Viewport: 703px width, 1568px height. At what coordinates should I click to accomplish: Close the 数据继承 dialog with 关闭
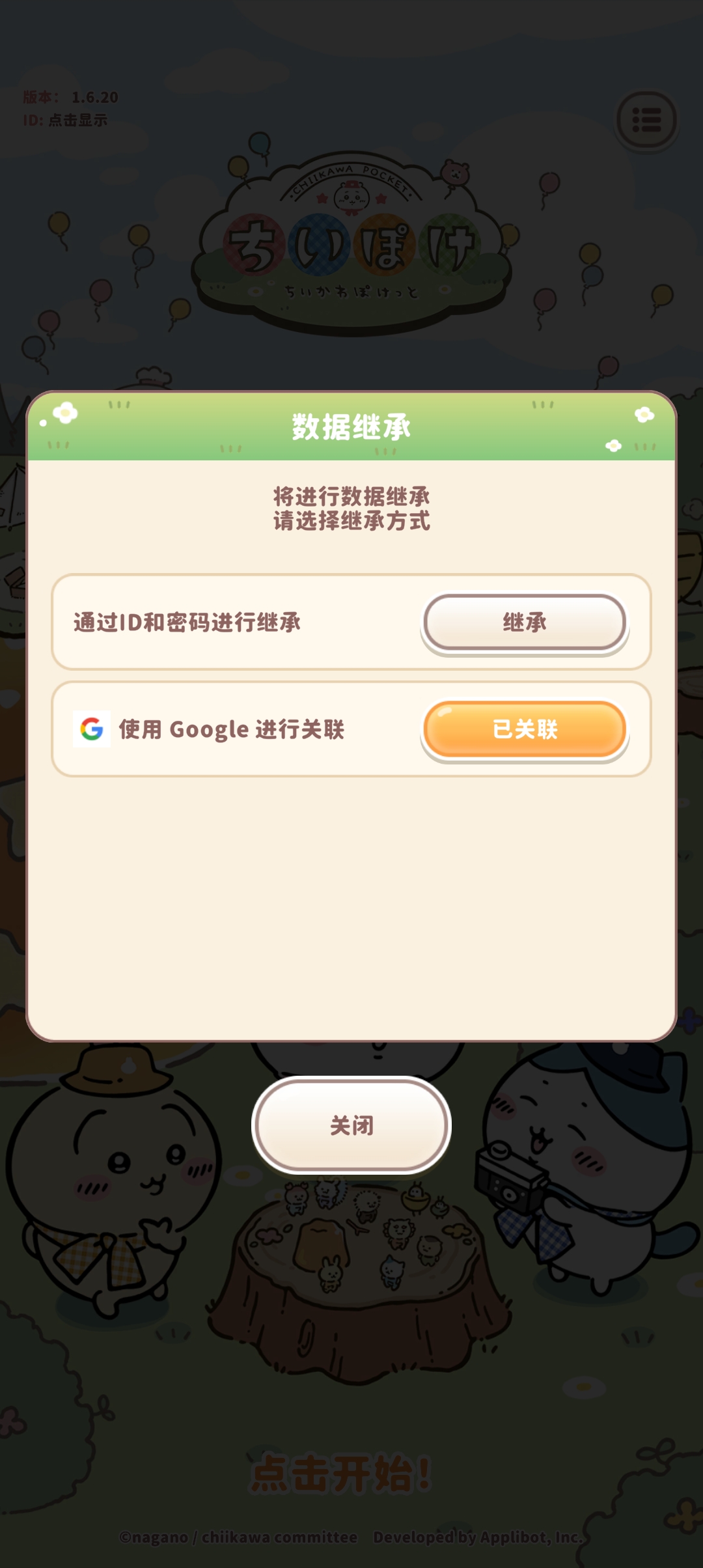(351, 1125)
